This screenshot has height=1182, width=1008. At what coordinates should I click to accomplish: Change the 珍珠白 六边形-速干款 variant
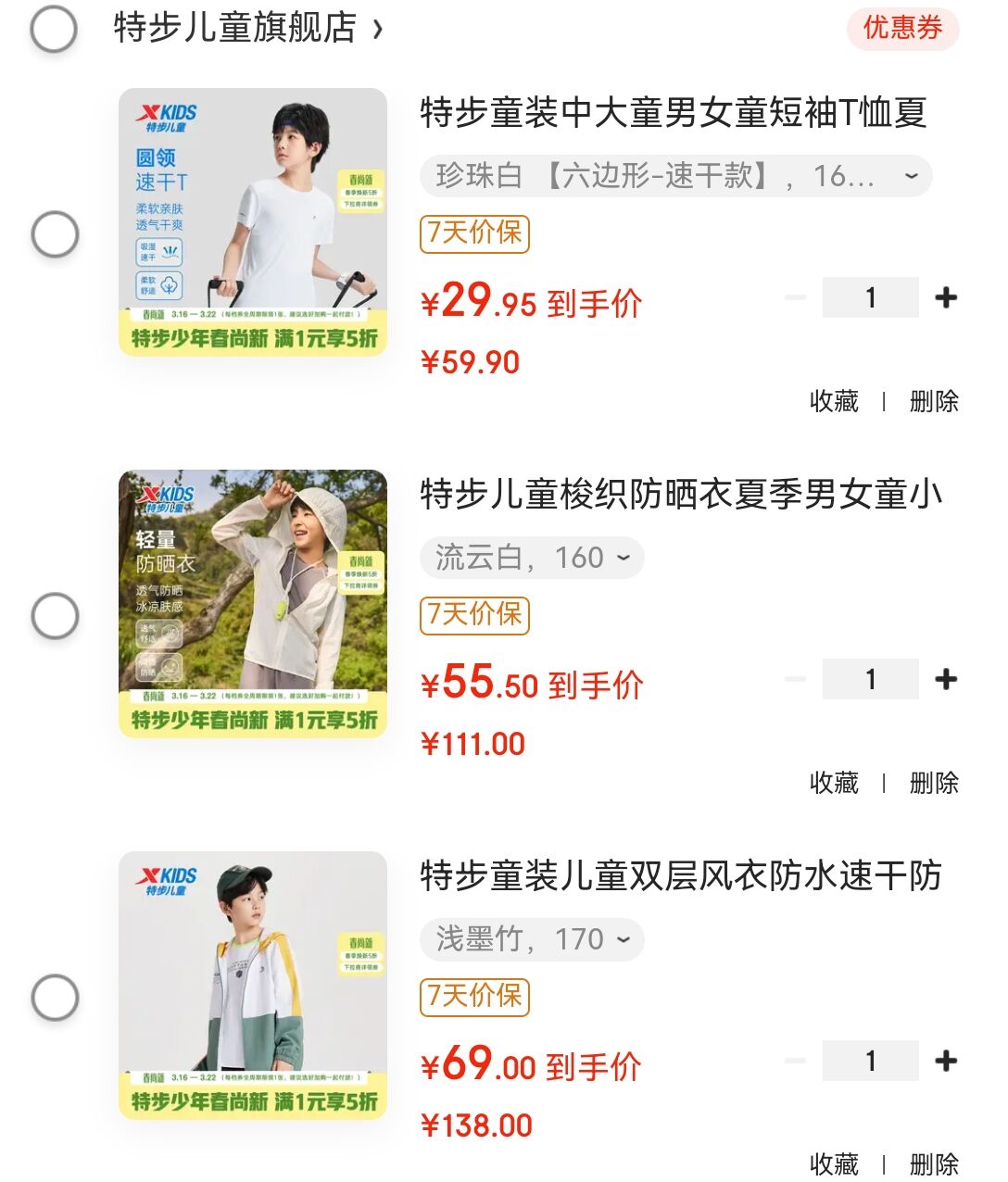point(675,176)
